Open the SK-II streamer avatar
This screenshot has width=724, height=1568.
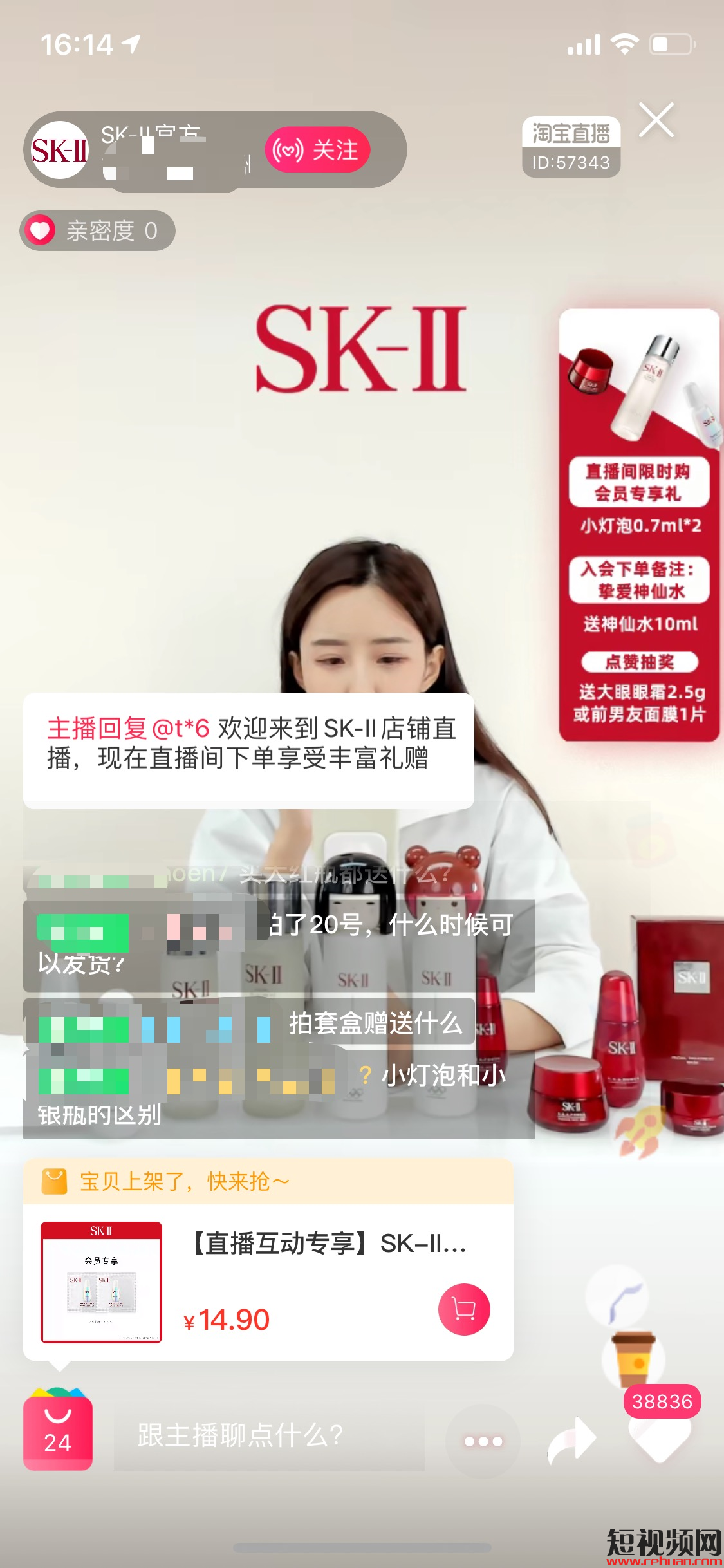[59, 151]
